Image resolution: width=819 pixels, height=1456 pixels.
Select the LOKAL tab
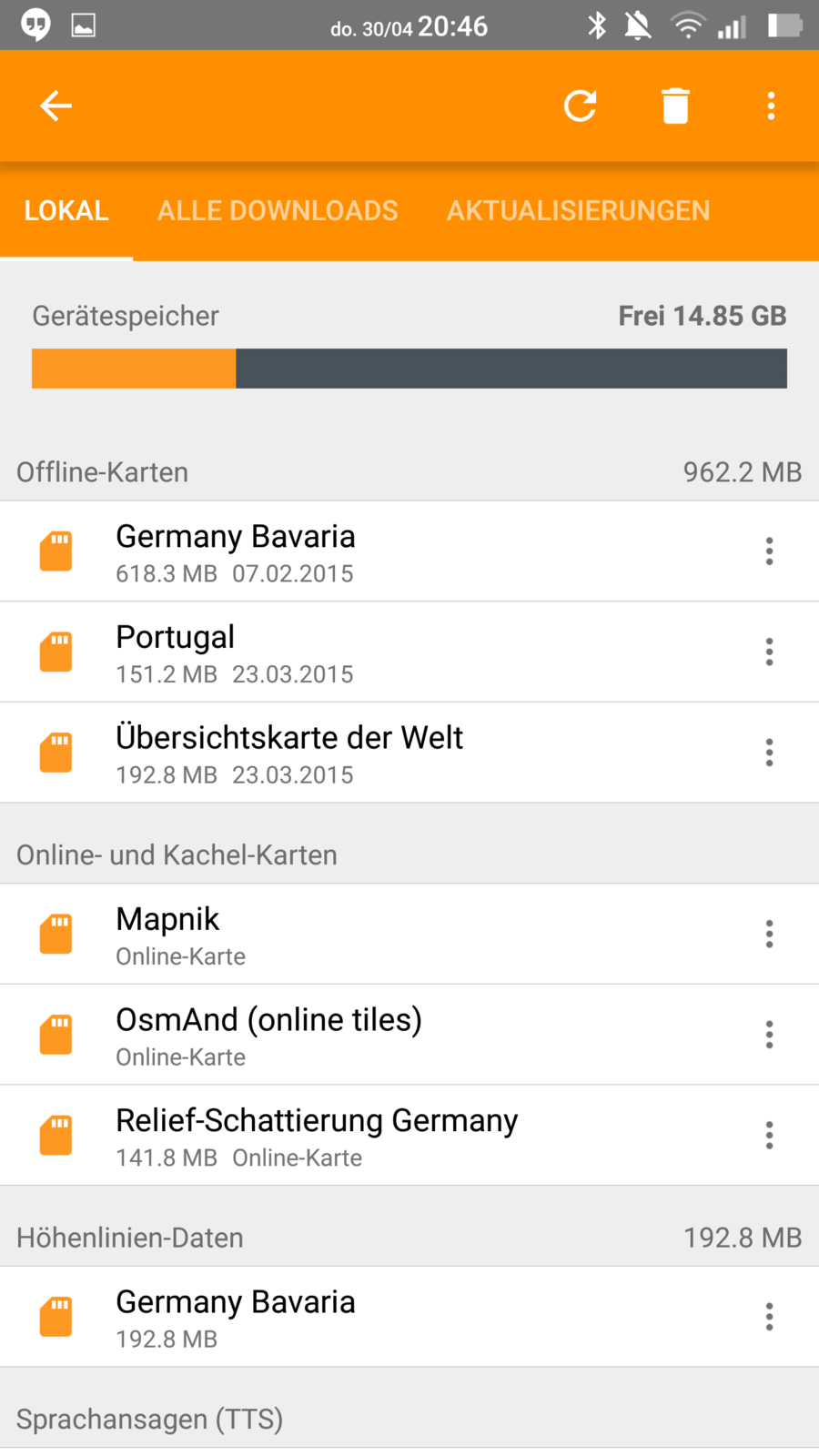click(66, 211)
